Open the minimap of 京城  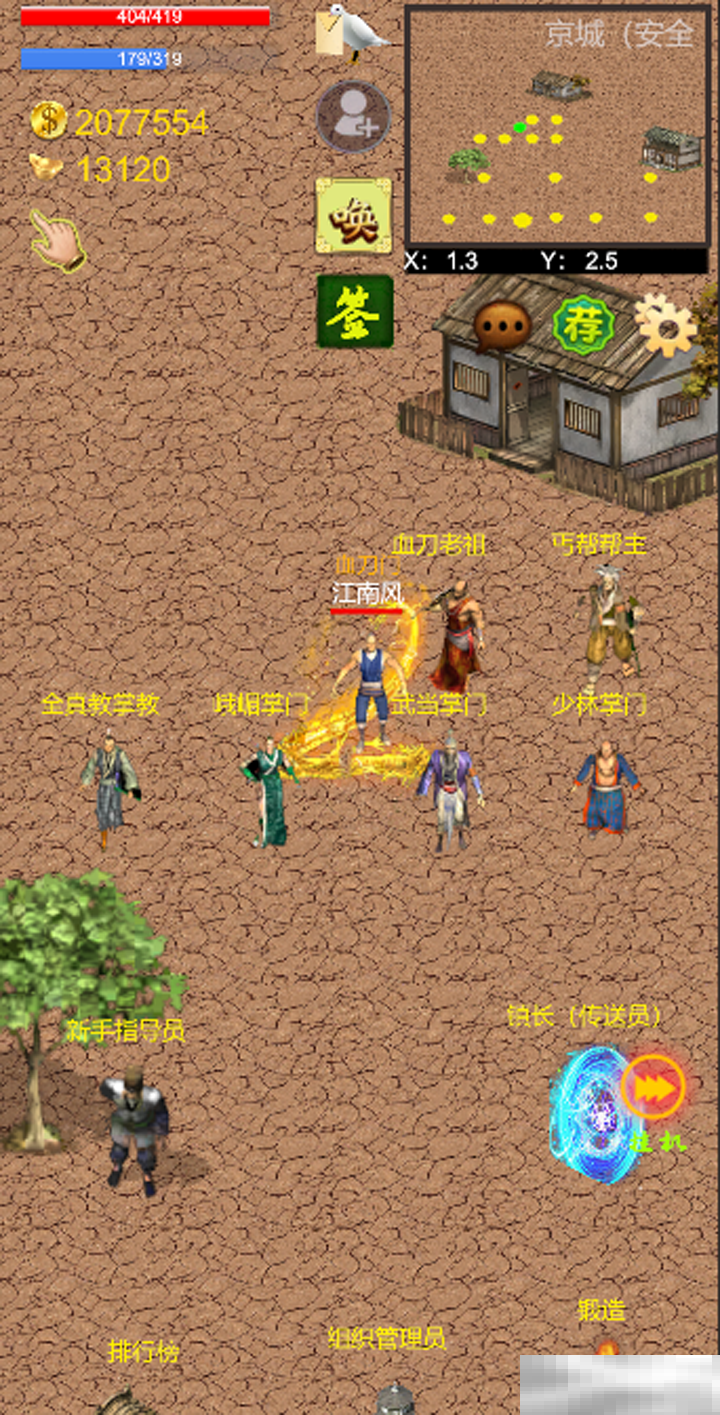556,125
